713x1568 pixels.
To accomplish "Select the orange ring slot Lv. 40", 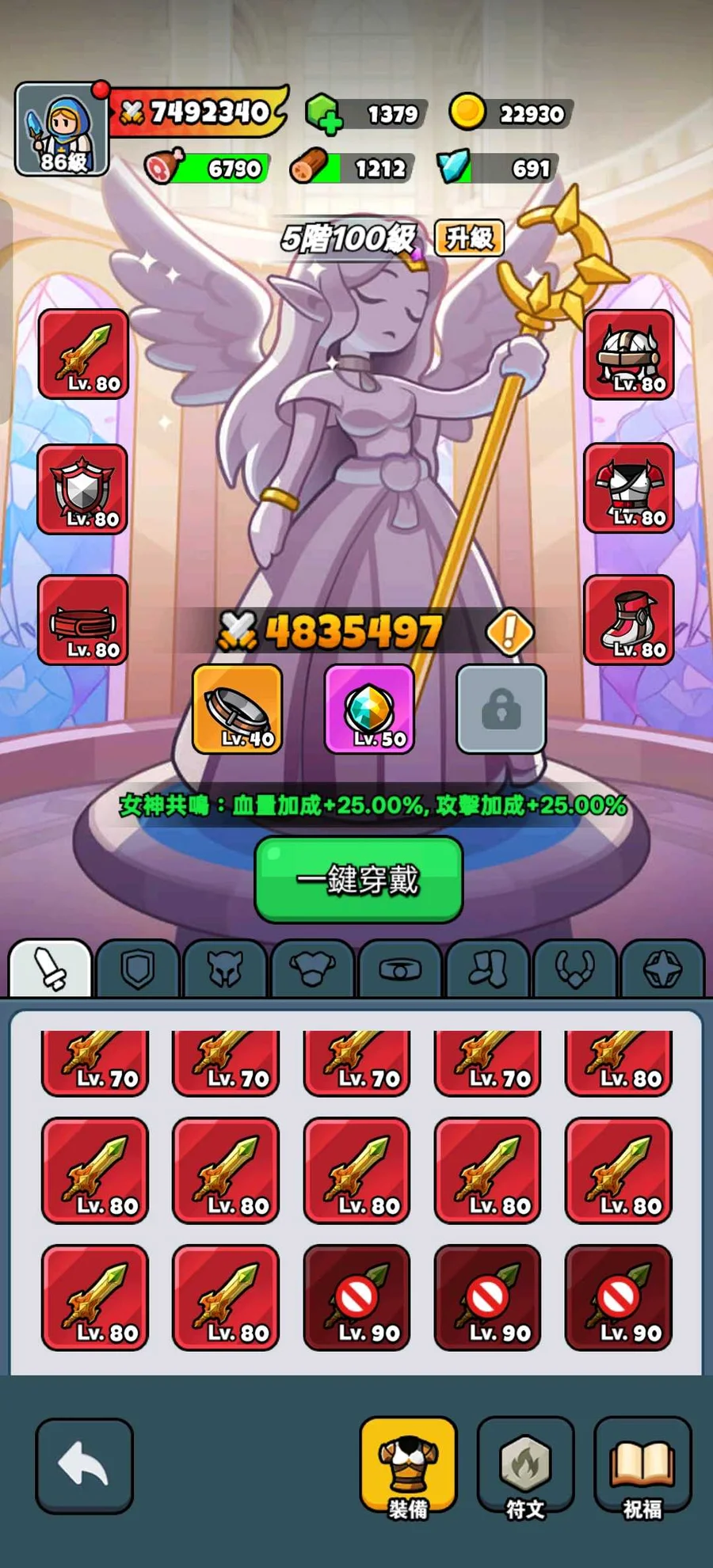I will 238,709.
